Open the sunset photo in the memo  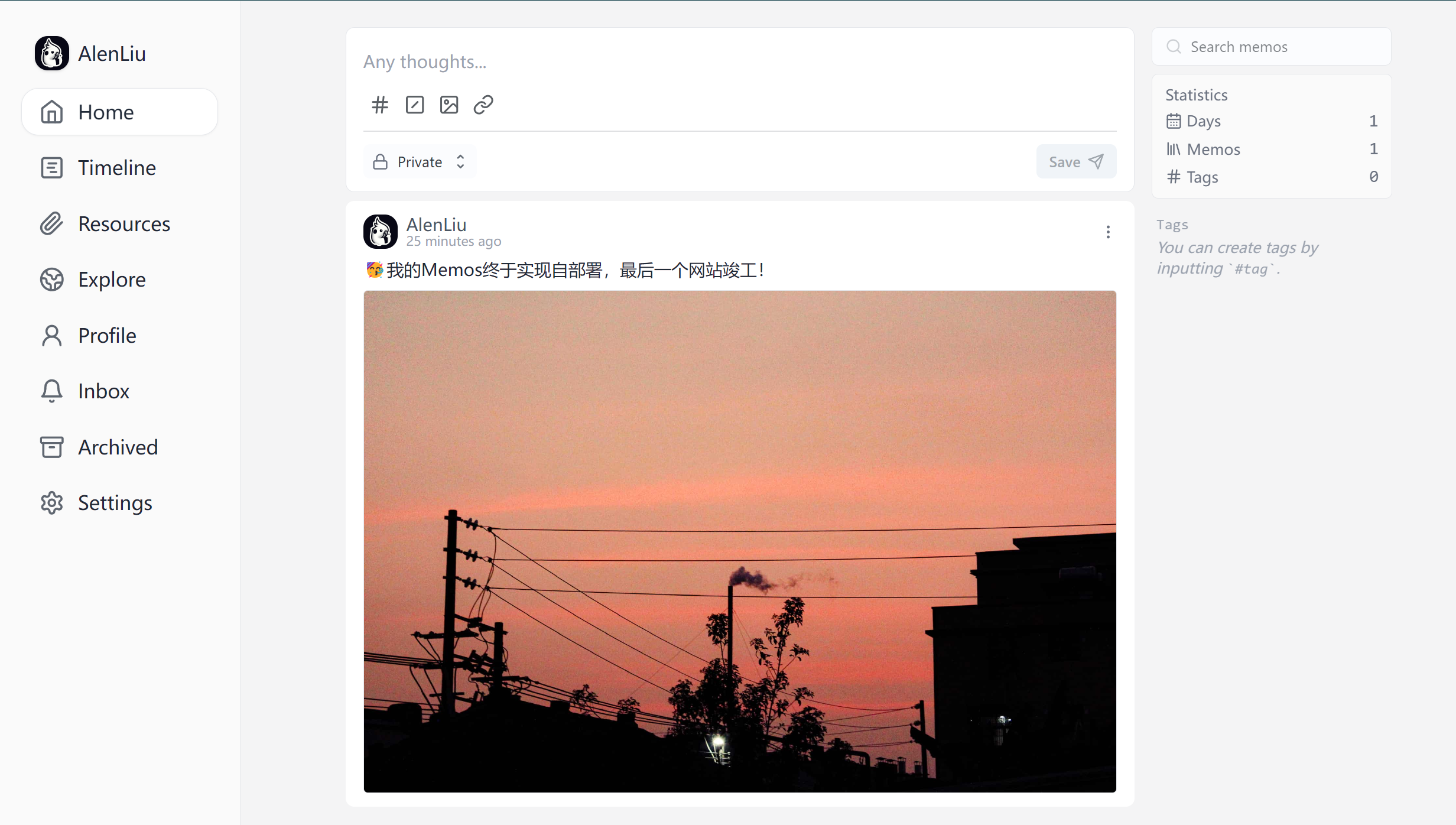[740, 541]
